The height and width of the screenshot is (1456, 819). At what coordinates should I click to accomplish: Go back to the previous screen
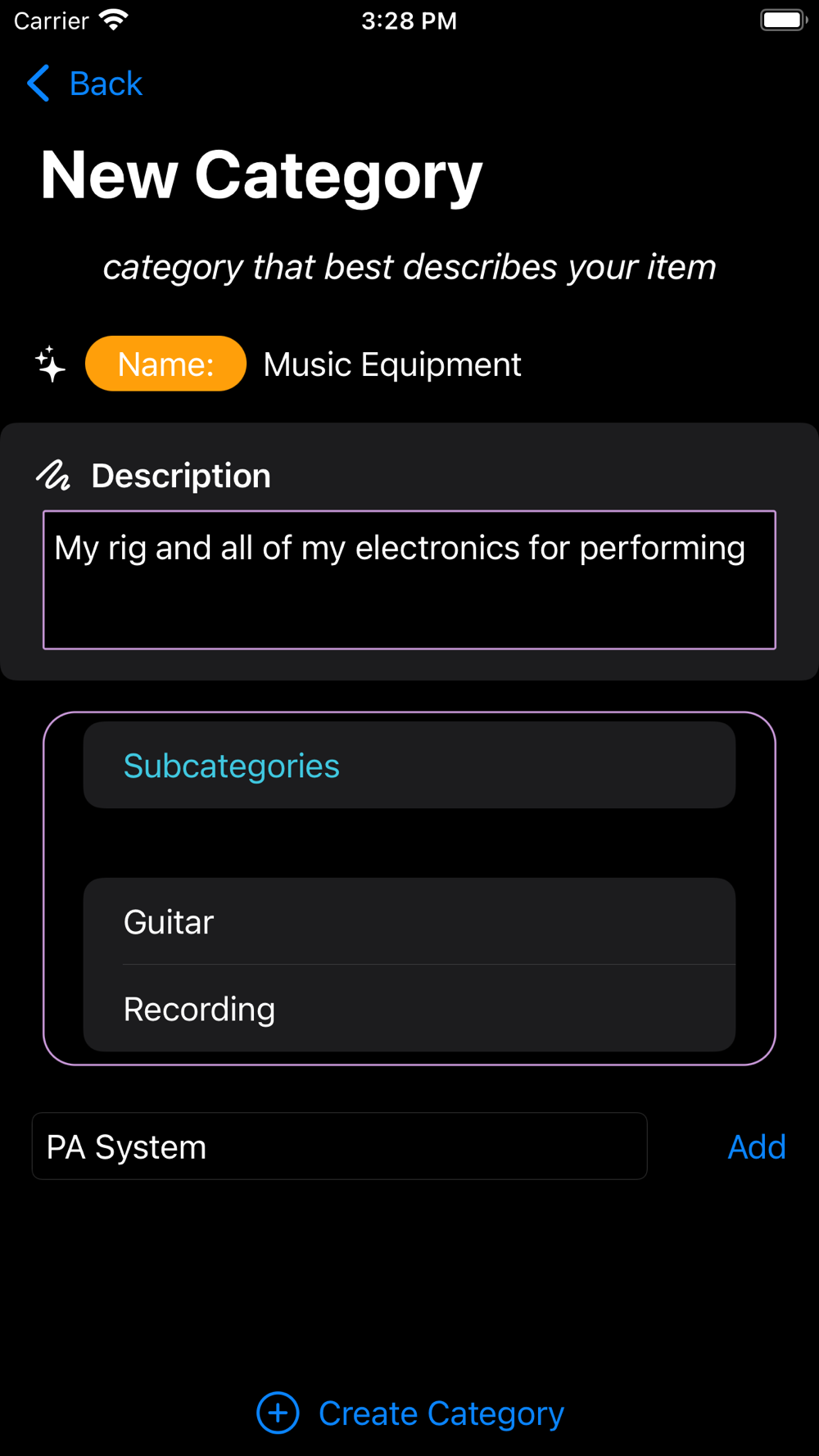(x=85, y=84)
